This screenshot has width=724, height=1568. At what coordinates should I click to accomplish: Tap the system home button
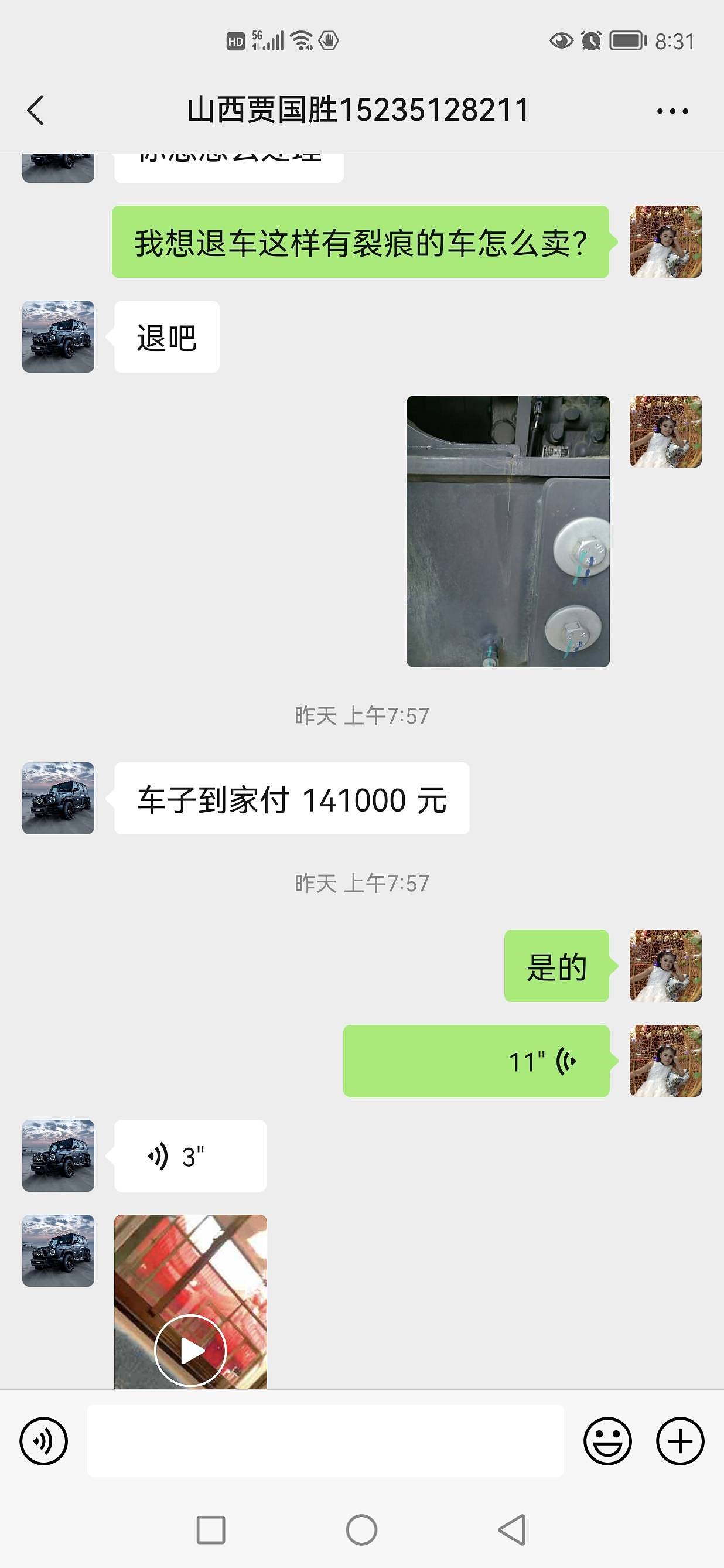[x=361, y=1530]
